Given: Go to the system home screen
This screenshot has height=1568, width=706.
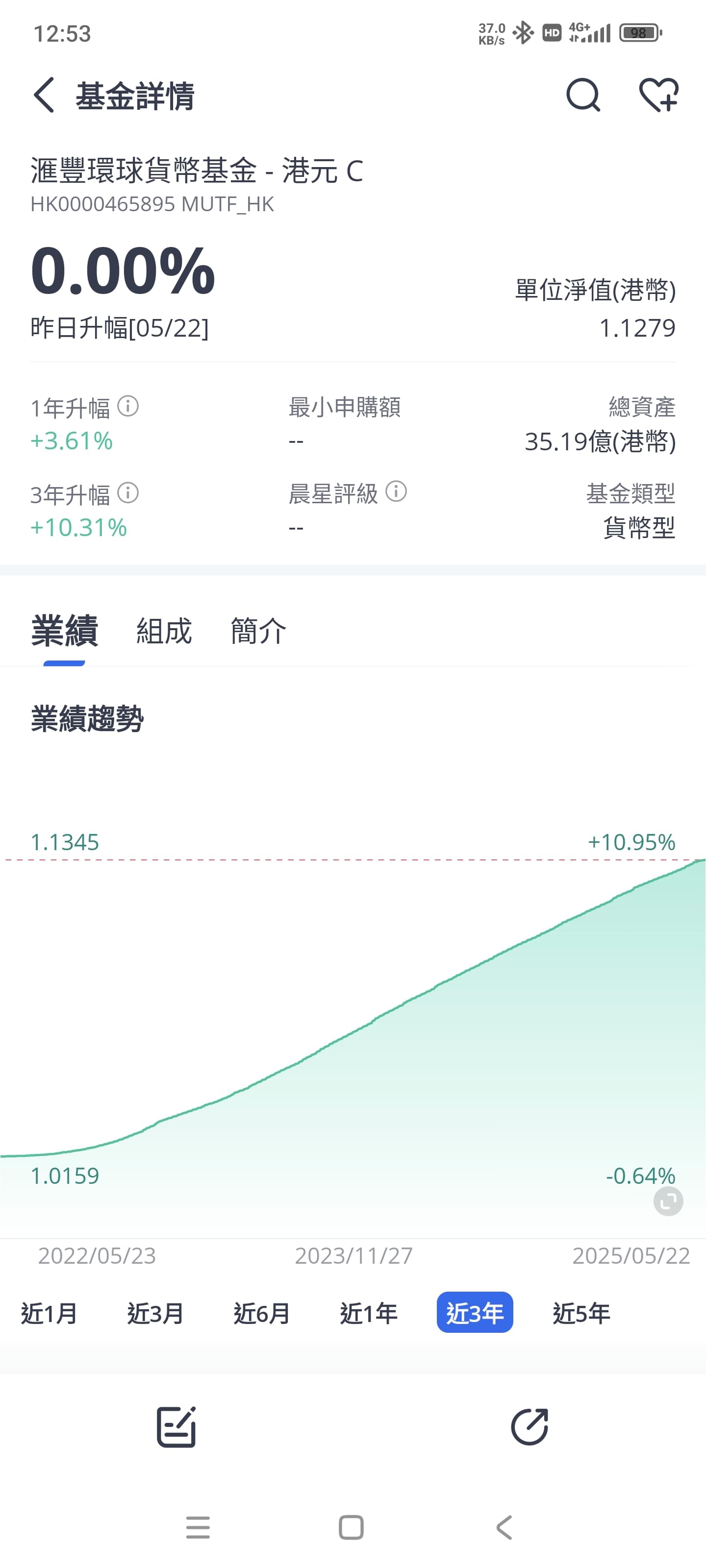Looking at the screenshot, I should [x=351, y=1527].
